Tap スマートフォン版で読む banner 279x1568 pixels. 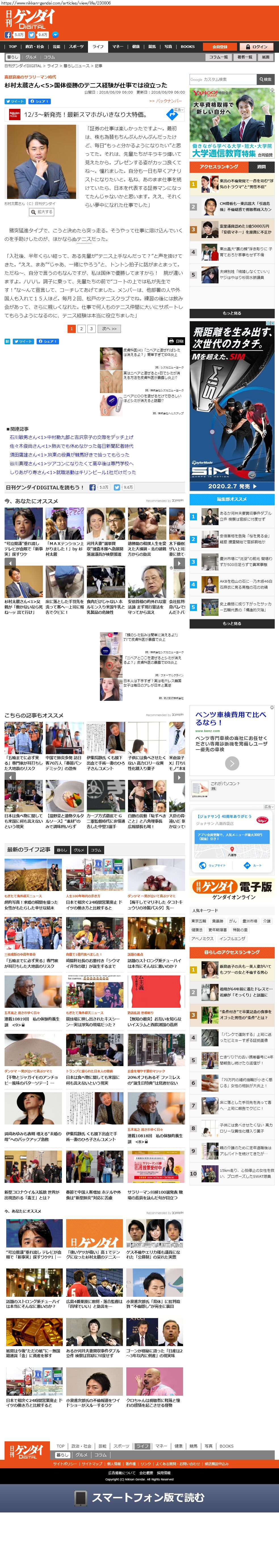[x=140, y=1497]
